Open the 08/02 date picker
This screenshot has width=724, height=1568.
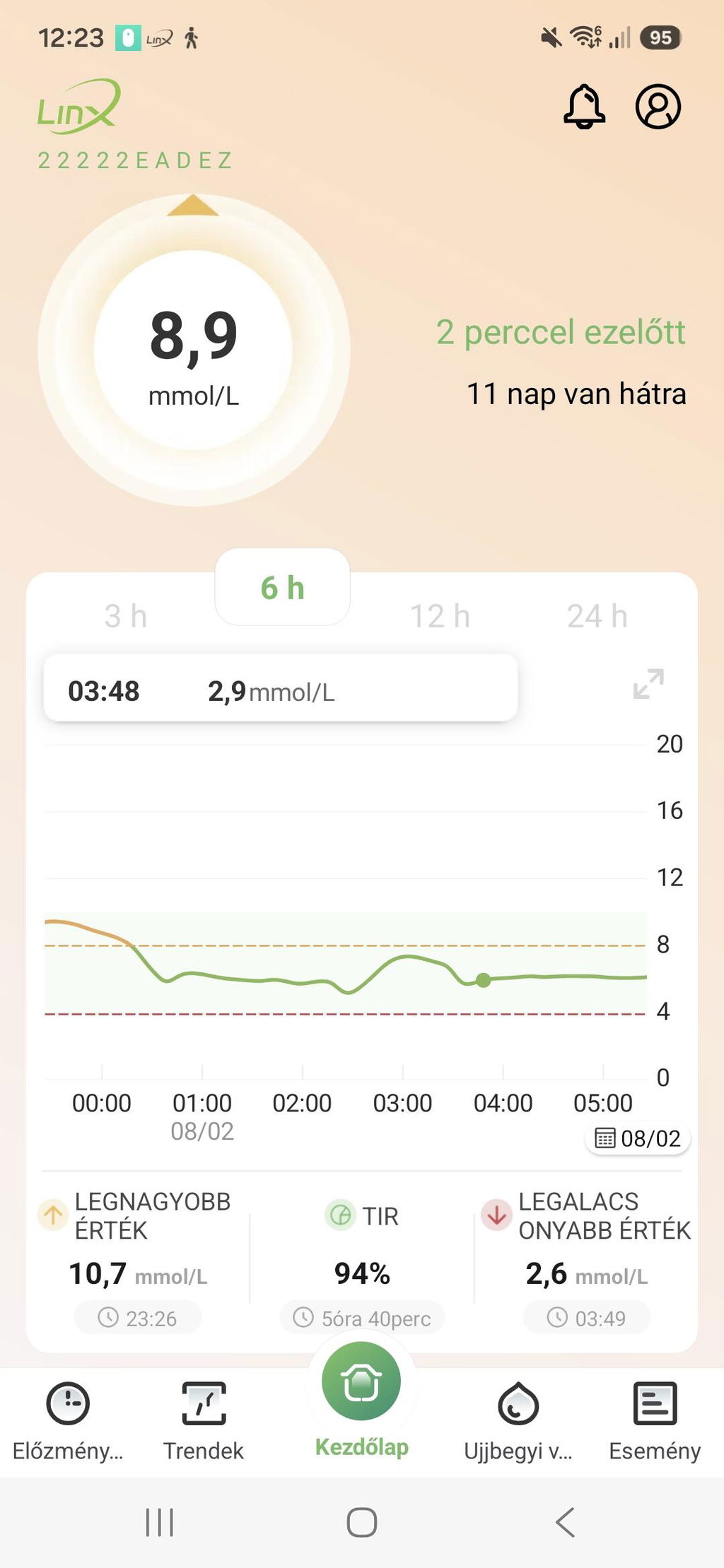638,1138
